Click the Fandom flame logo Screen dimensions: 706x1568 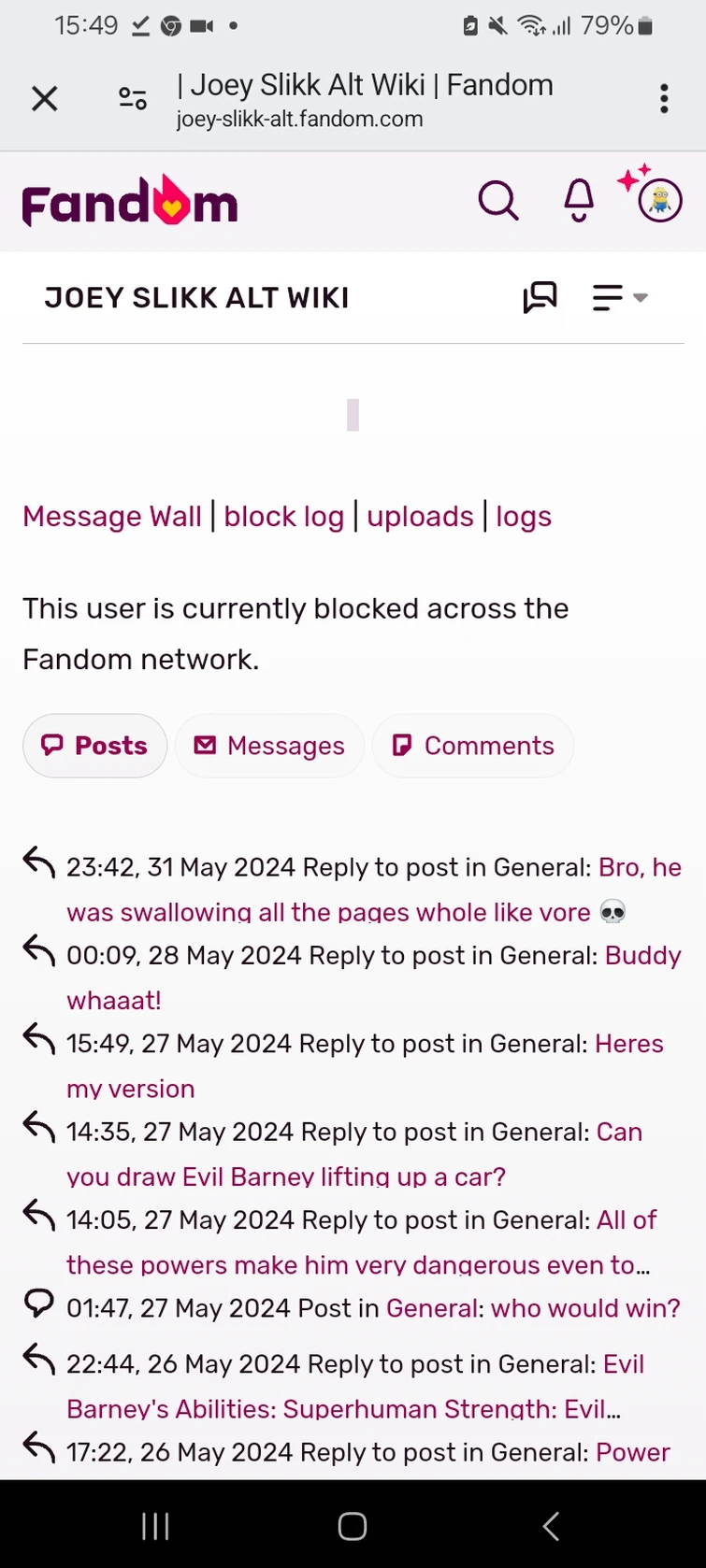coord(129,199)
